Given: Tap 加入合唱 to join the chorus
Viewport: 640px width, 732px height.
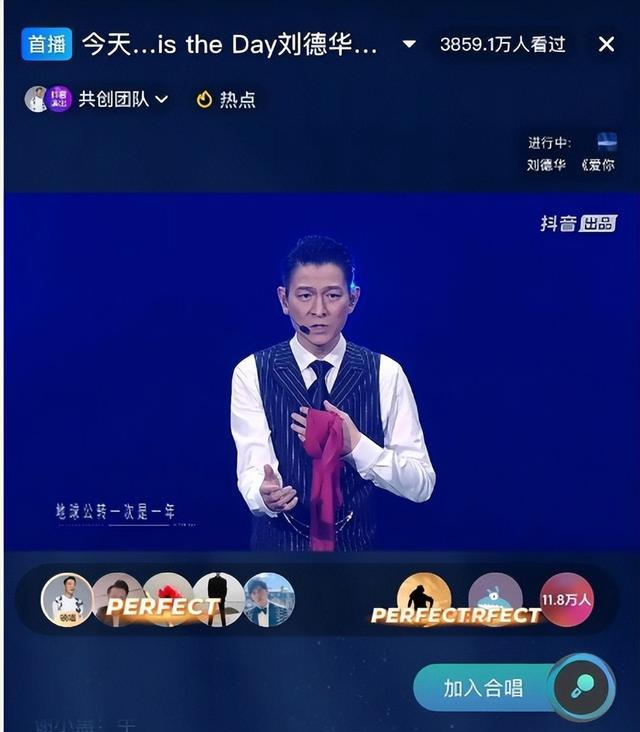Looking at the screenshot, I should pos(483,688).
